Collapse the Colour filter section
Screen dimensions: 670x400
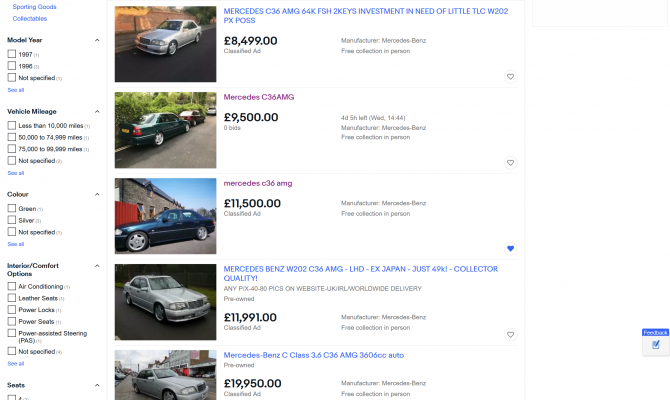[97, 194]
